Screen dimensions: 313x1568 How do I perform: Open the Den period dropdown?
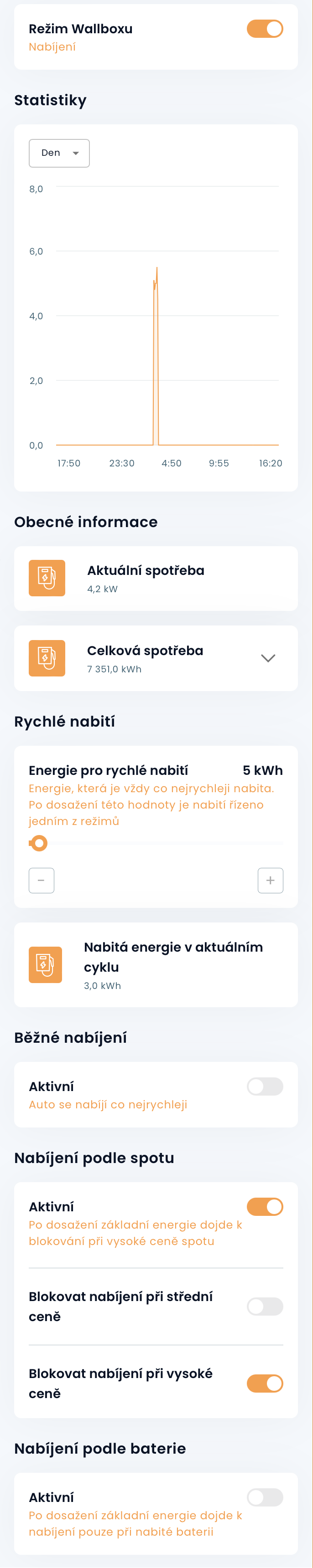point(59,153)
